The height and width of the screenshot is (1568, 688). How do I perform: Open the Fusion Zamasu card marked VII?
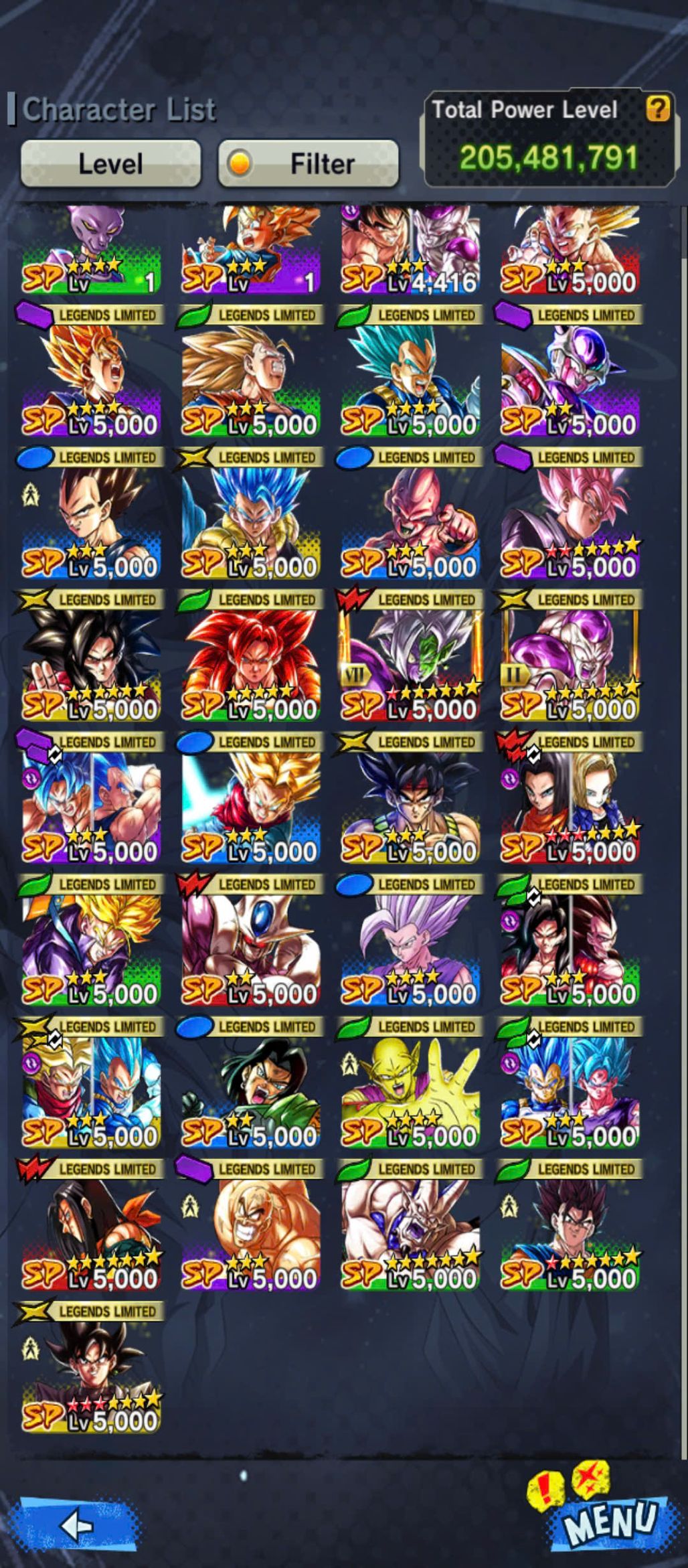click(x=410, y=663)
